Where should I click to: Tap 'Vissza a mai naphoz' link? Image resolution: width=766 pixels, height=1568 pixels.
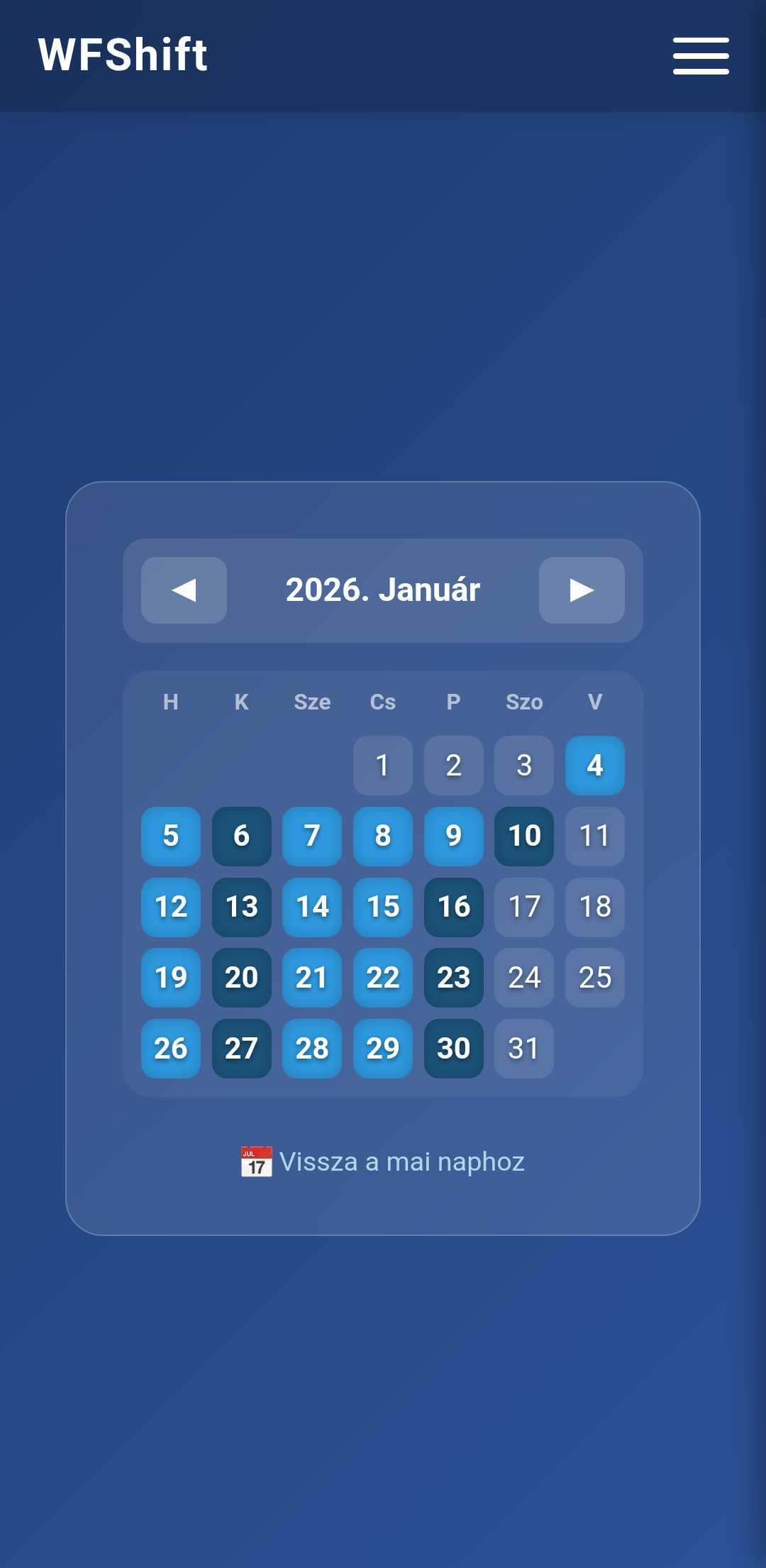click(383, 1161)
